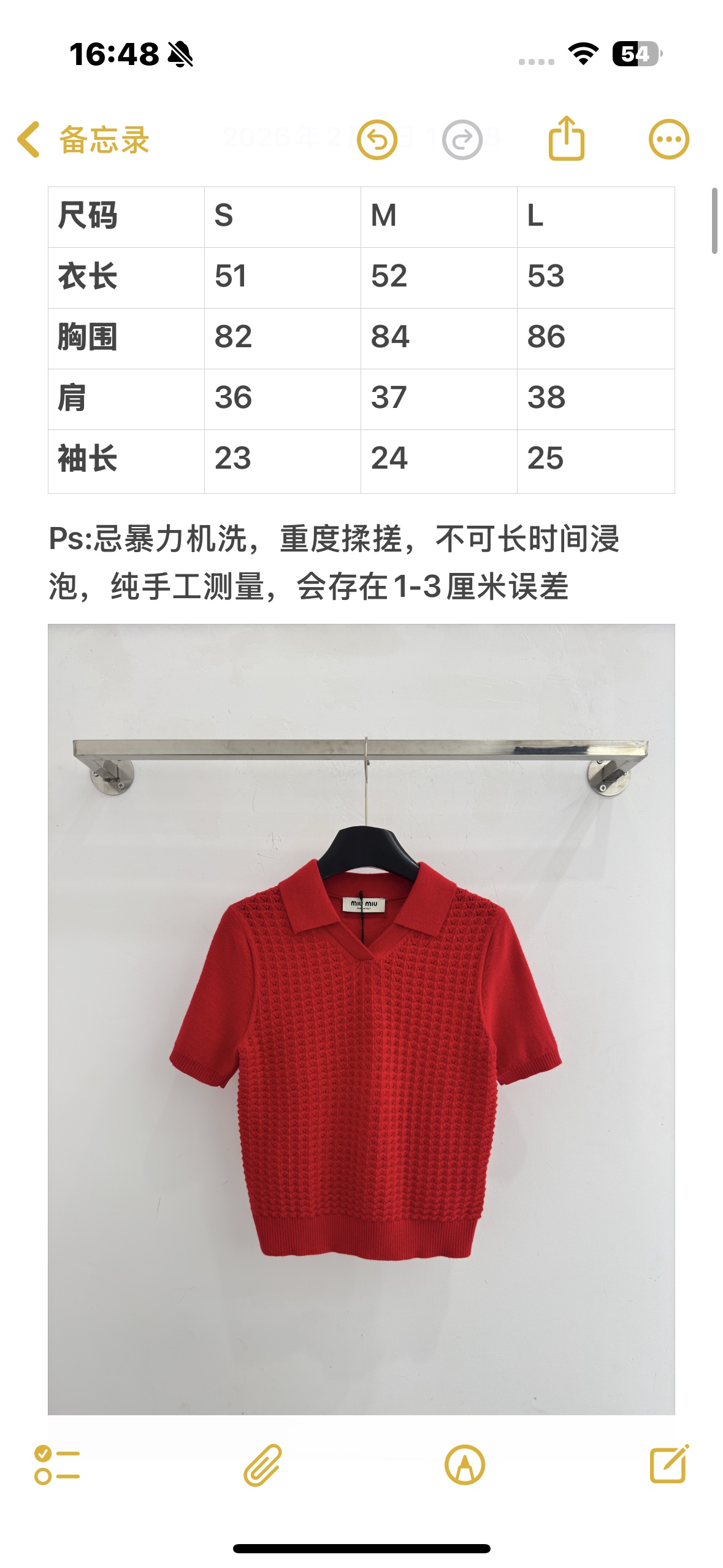Go back to 备忘录 notes list
This screenshot has width=723, height=1568.
[x=83, y=140]
